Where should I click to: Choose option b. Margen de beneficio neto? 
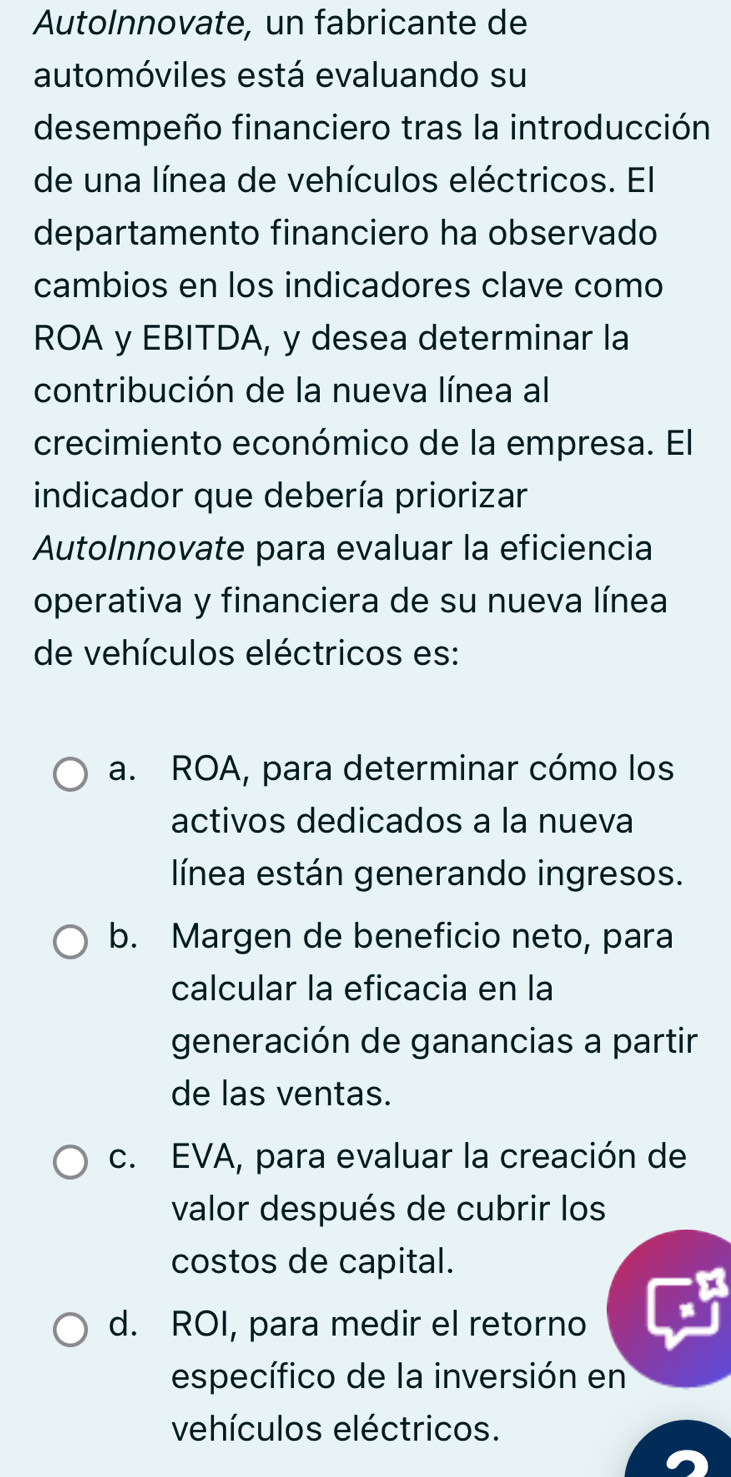click(70, 941)
